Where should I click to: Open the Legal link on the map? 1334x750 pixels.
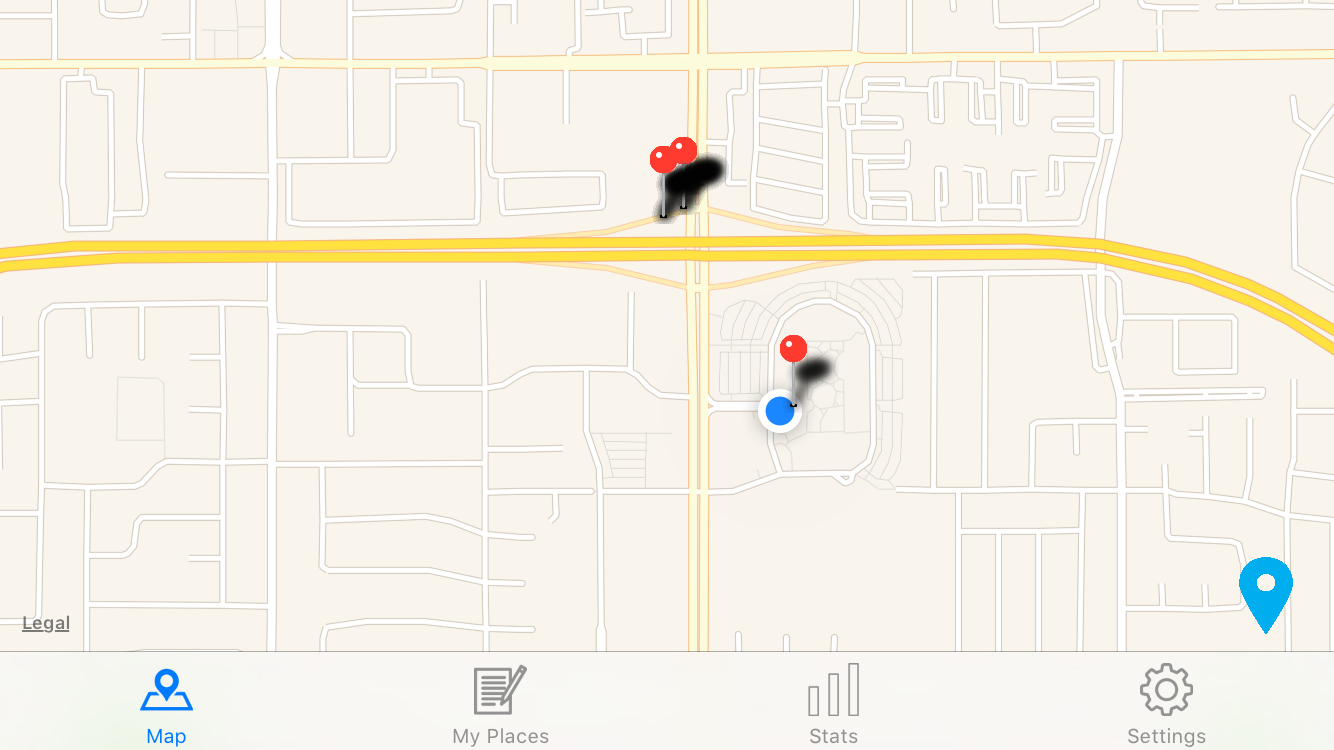[x=46, y=623]
